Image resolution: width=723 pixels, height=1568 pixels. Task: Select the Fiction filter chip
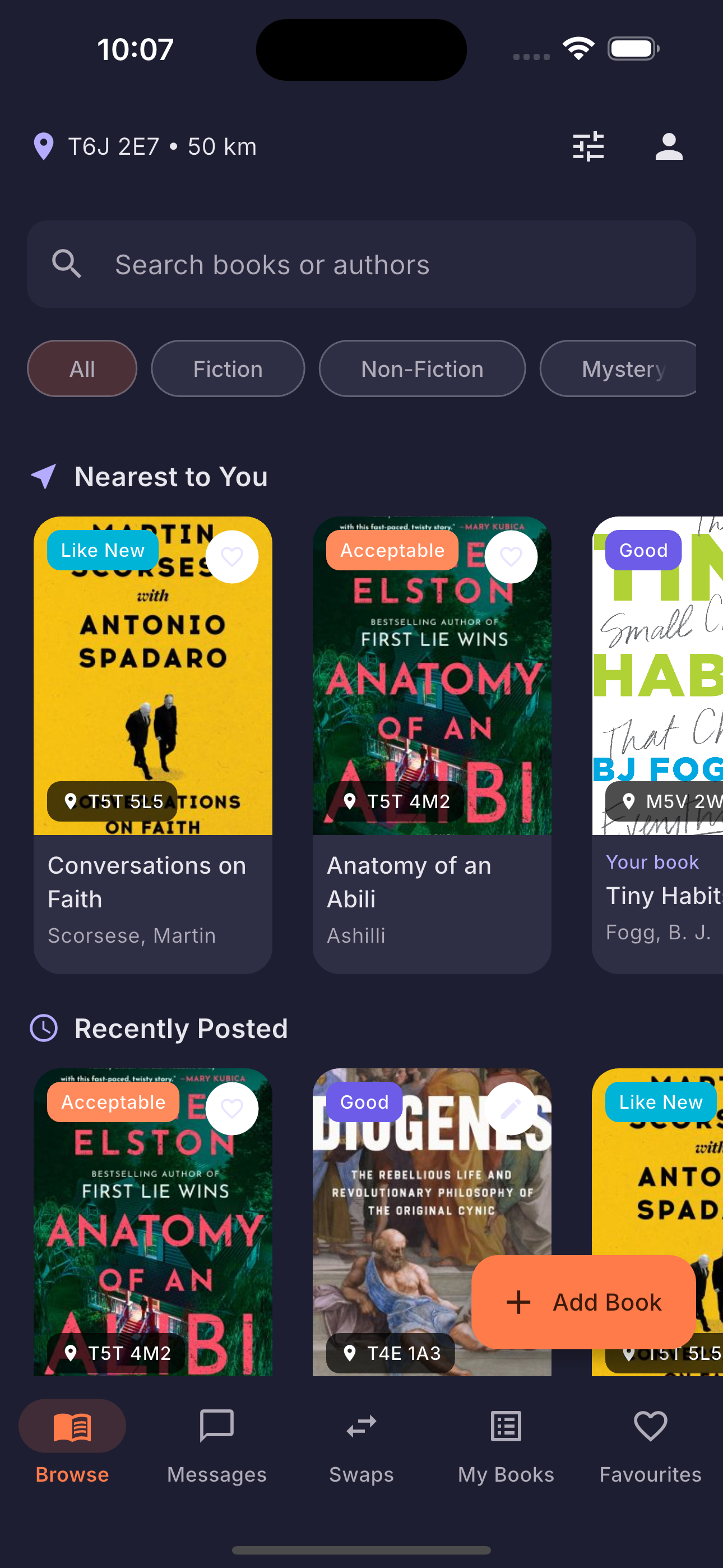tap(228, 368)
